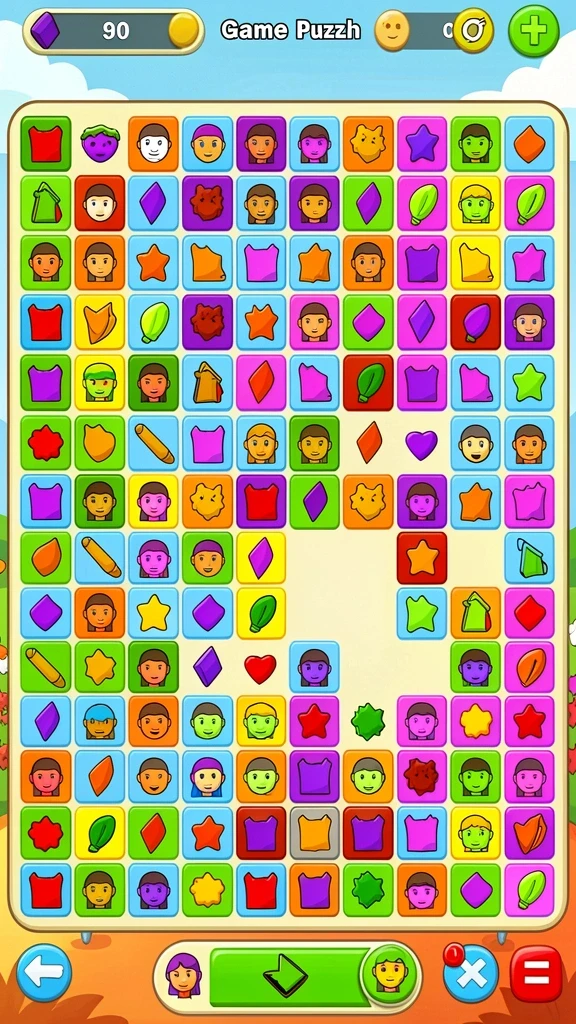The height and width of the screenshot is (1024, 576).
Task: Go back with the blue arrow button
Action: point(44,972)
